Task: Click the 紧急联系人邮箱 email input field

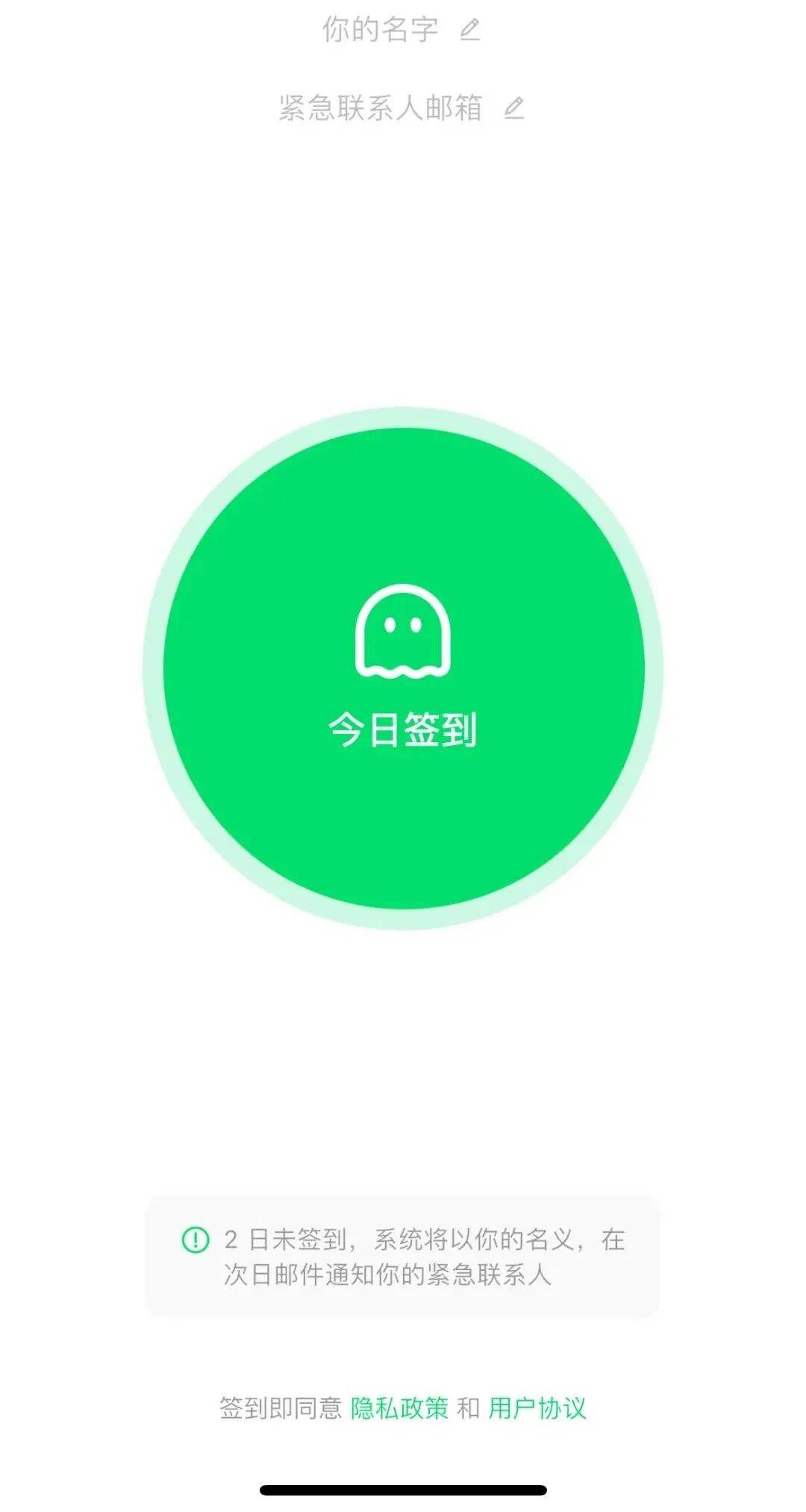Action: [382, 107]
